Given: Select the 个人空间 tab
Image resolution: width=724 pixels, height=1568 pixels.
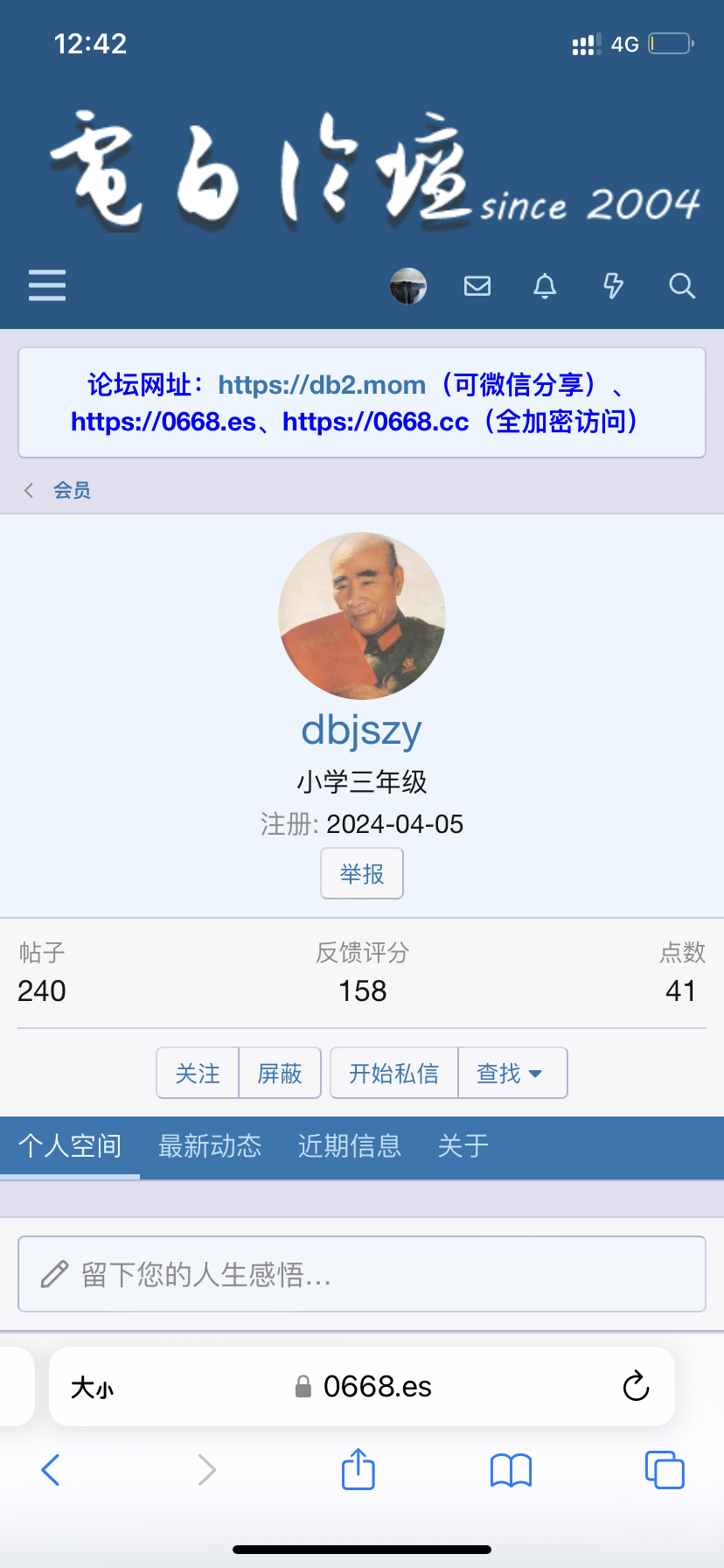Looking at the screenshot, I should (x=70, y=1146).
